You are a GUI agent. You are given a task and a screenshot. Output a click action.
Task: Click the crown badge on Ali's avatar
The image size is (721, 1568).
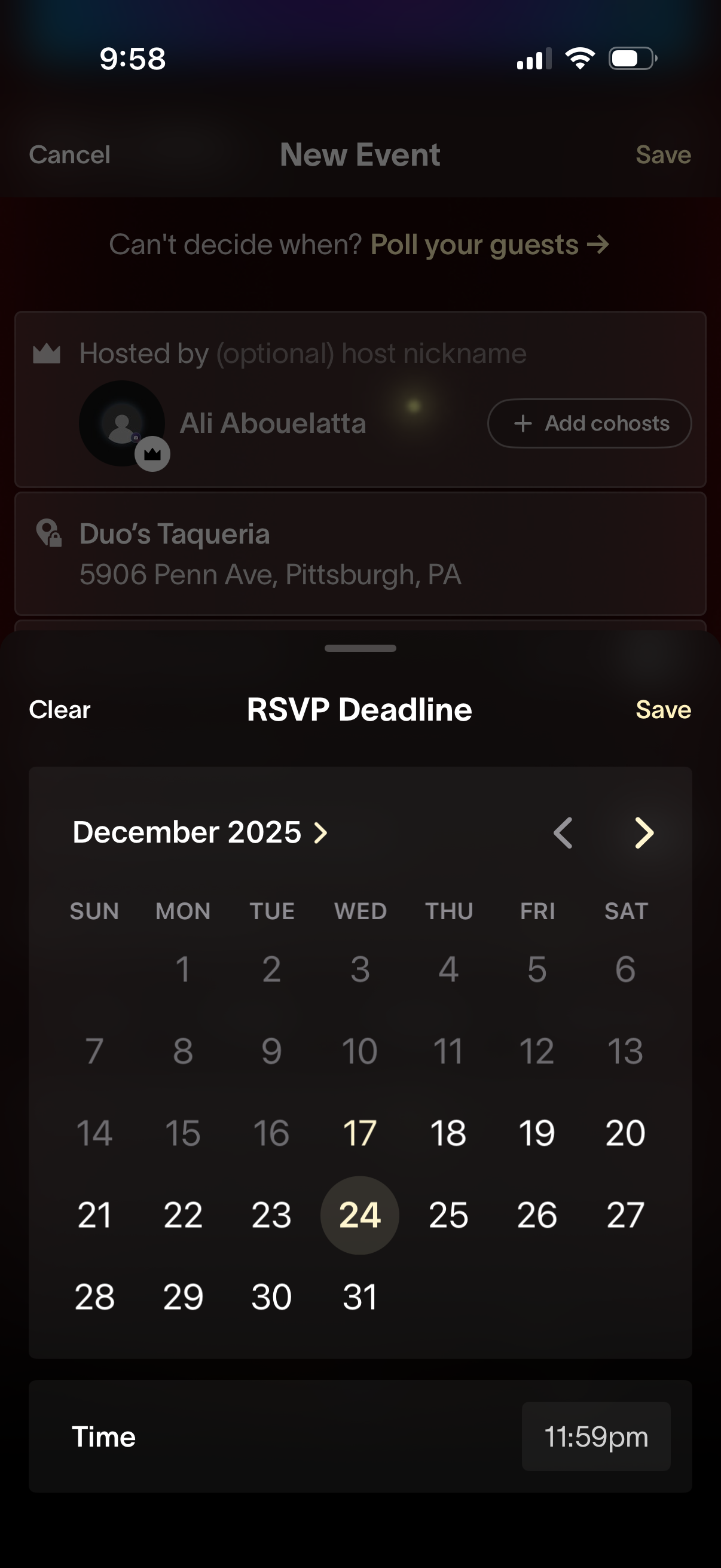click(x=152, y=454)
